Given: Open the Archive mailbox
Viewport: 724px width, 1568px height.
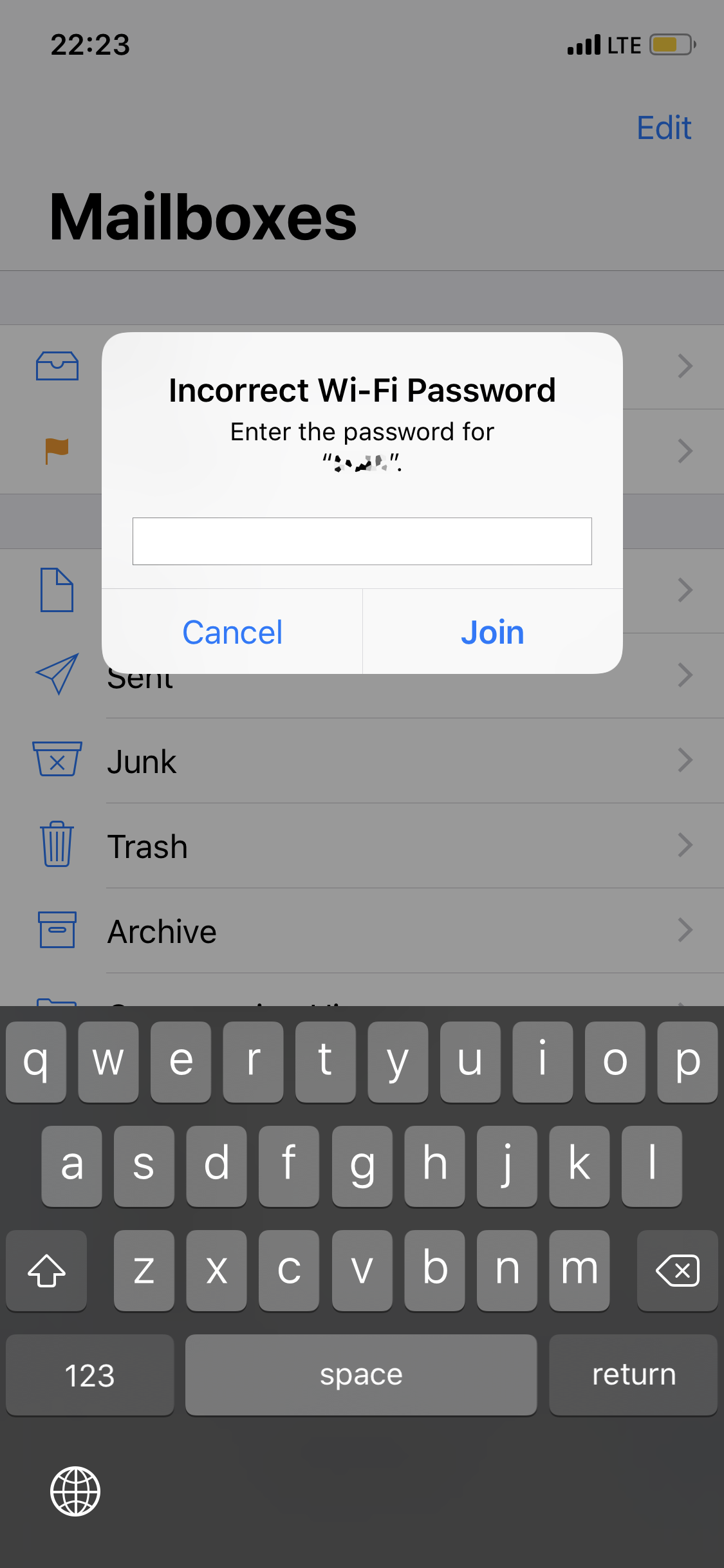Looking at the screenshot, I should (362, 931).
